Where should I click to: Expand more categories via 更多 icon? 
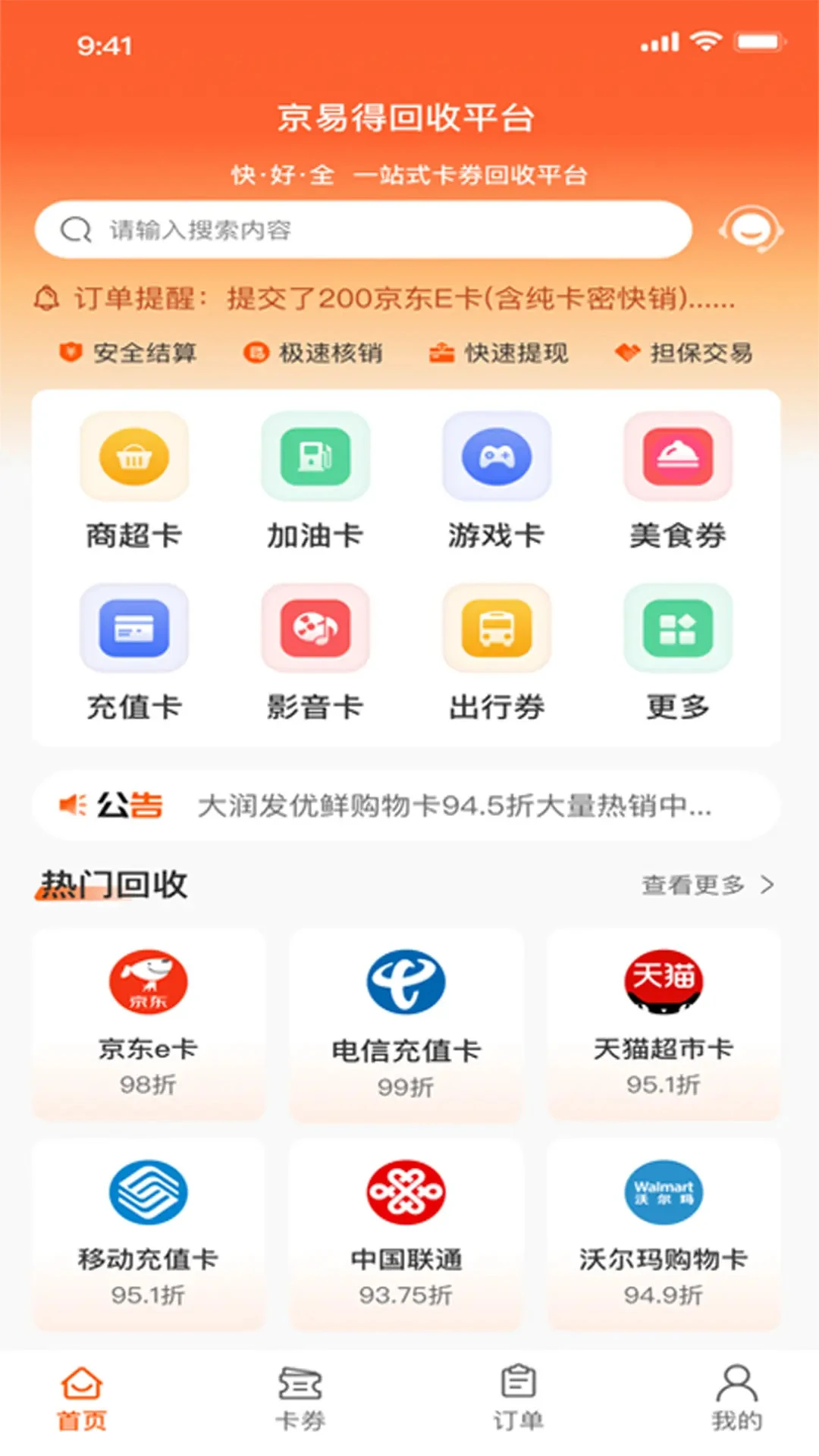677,629
